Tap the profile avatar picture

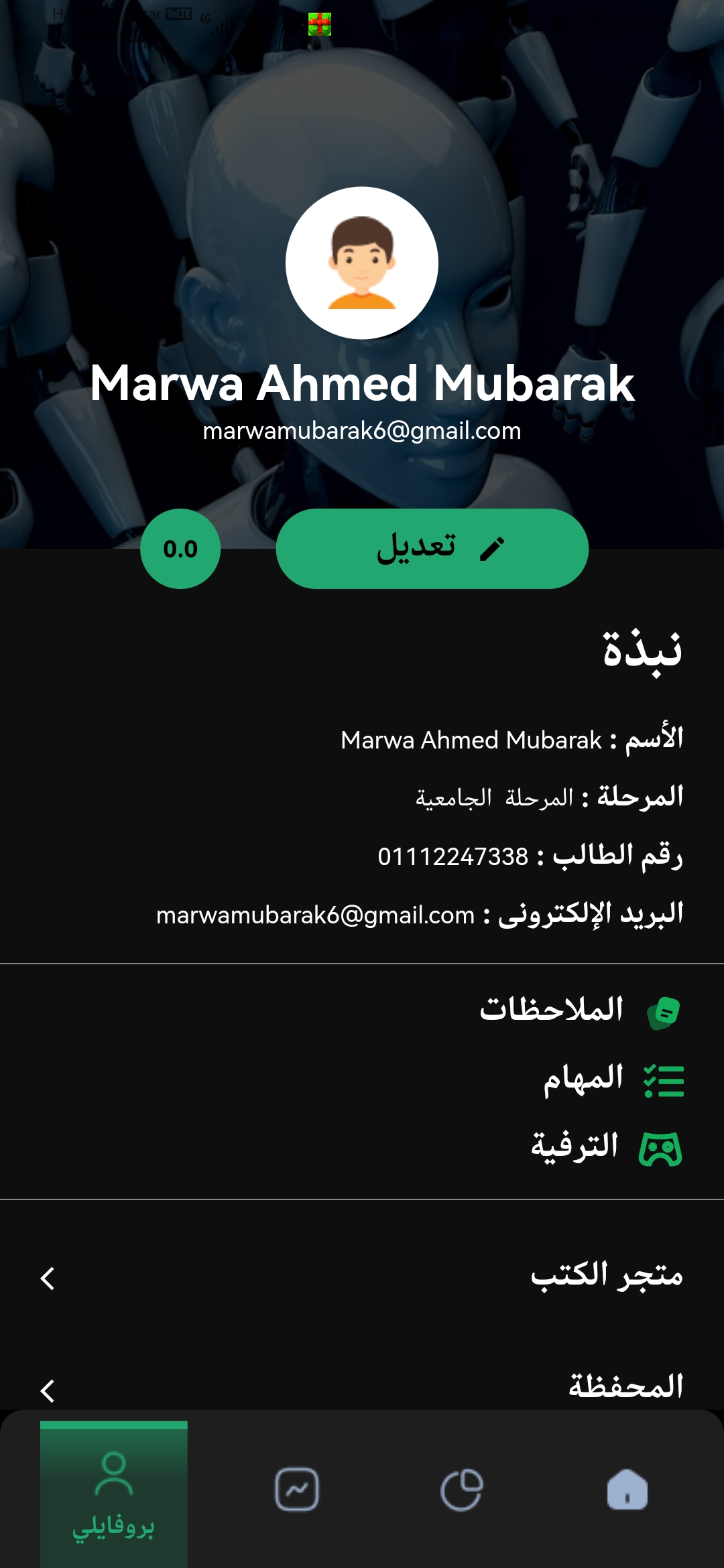(362, 263)
